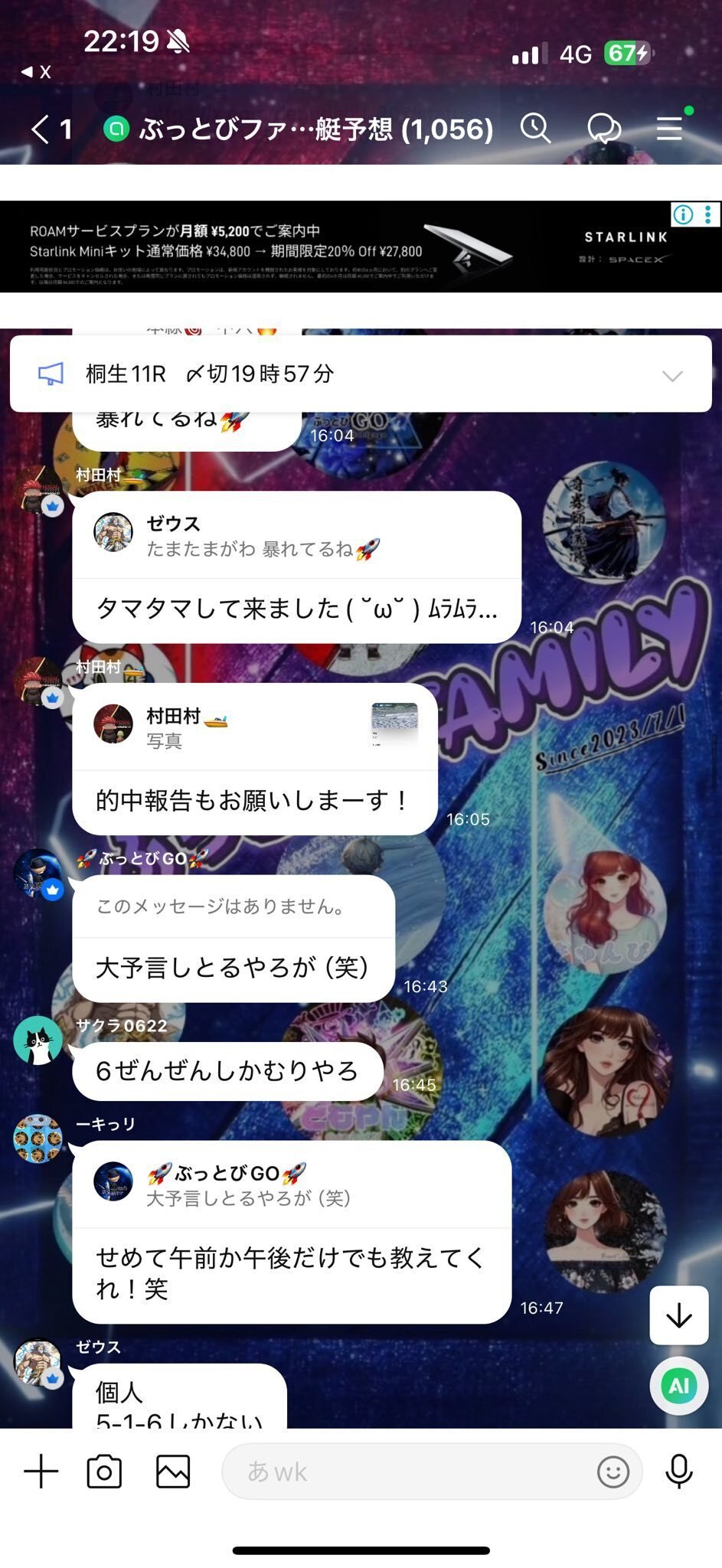Open the photo gallery picker
722x1568 pixels.
tap(173, 1472)
